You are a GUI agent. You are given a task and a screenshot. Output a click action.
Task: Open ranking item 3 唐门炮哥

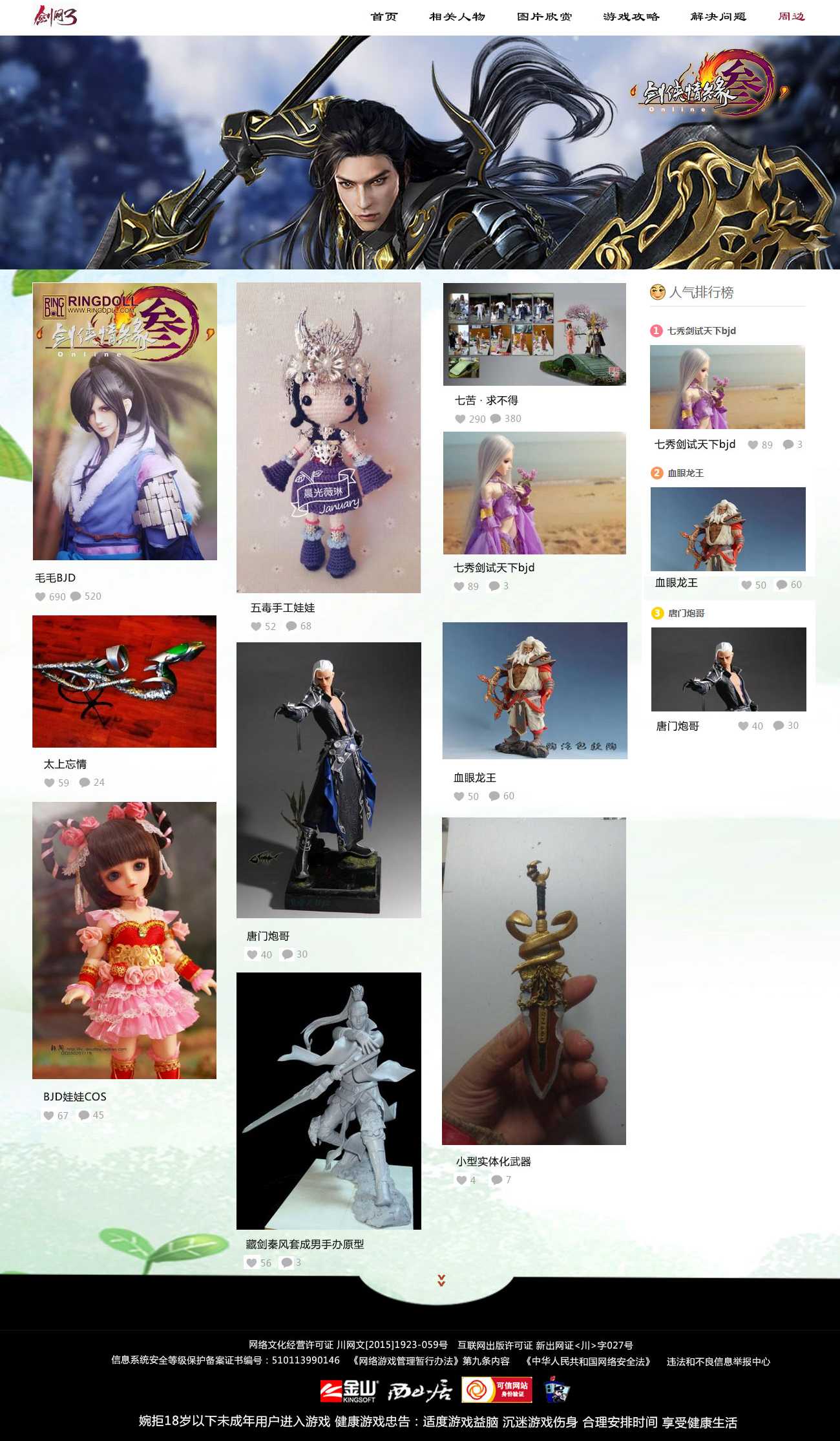pos(728,669)
